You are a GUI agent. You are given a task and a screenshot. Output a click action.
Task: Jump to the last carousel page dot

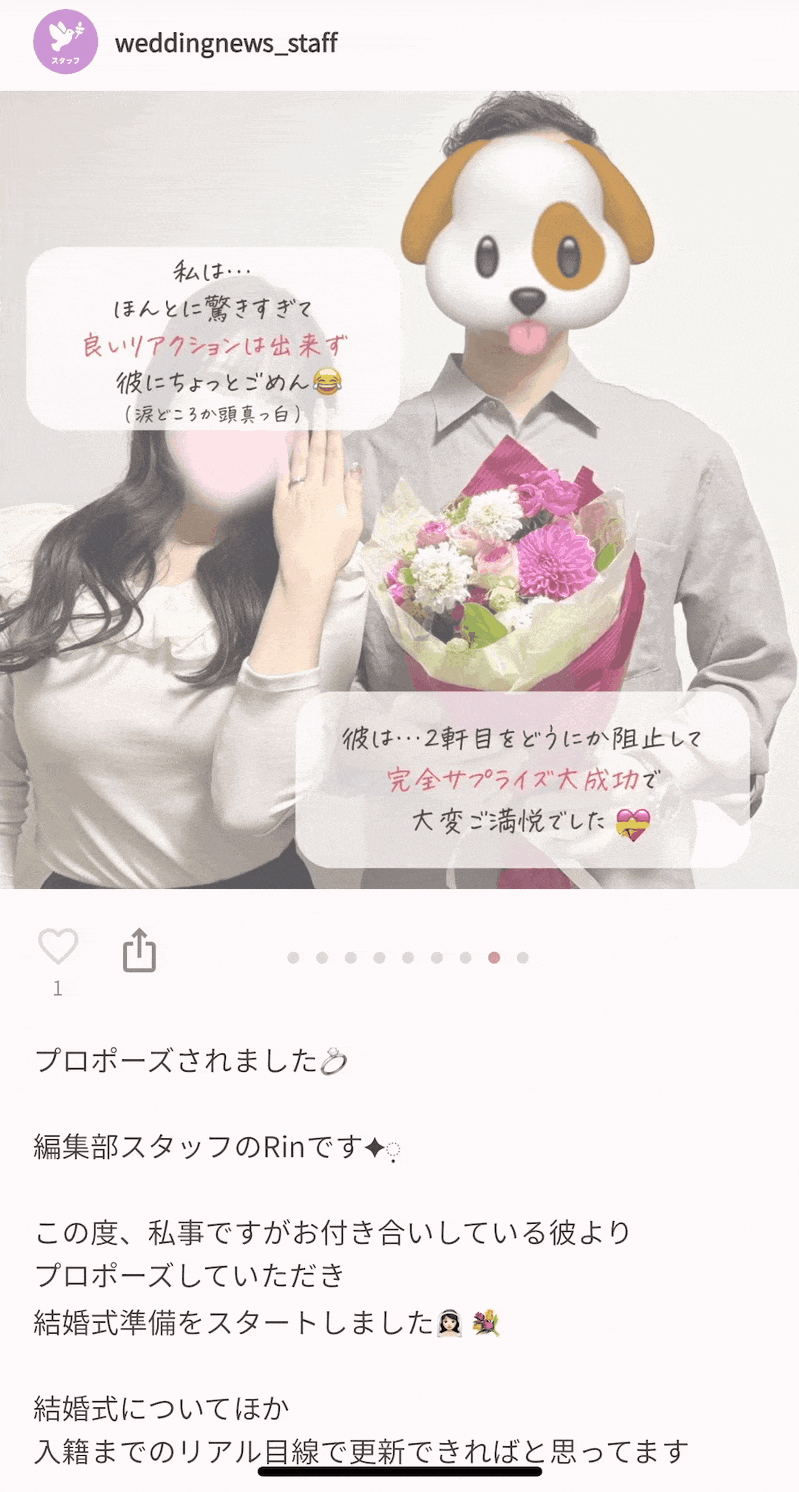tap(523, 958)
